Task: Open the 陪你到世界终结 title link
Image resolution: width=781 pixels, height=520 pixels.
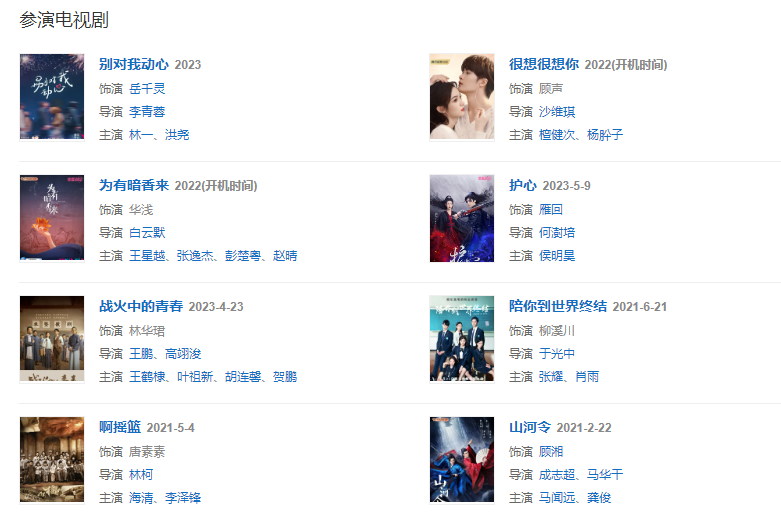Action: click(557, 306)
